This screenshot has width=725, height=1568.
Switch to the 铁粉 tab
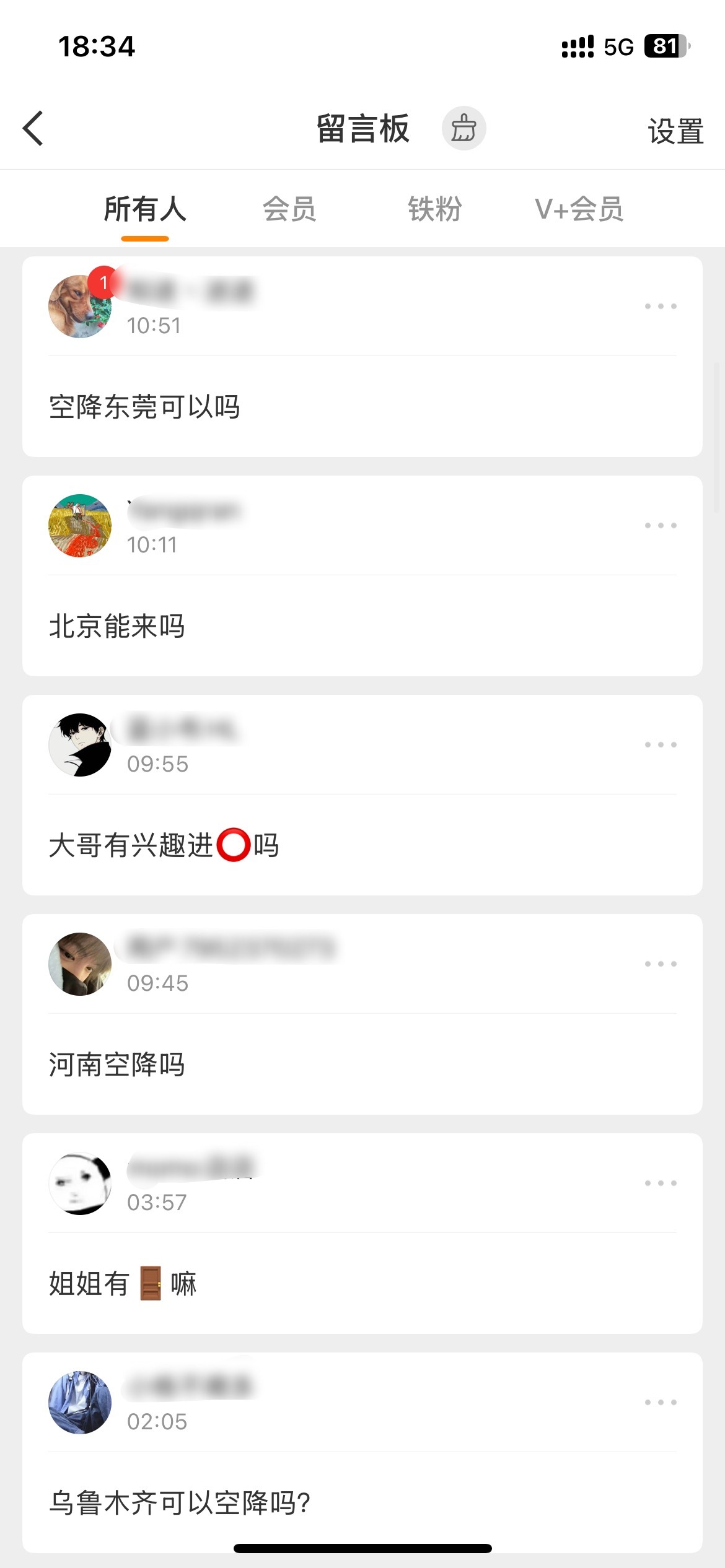(x=434, y=209)
